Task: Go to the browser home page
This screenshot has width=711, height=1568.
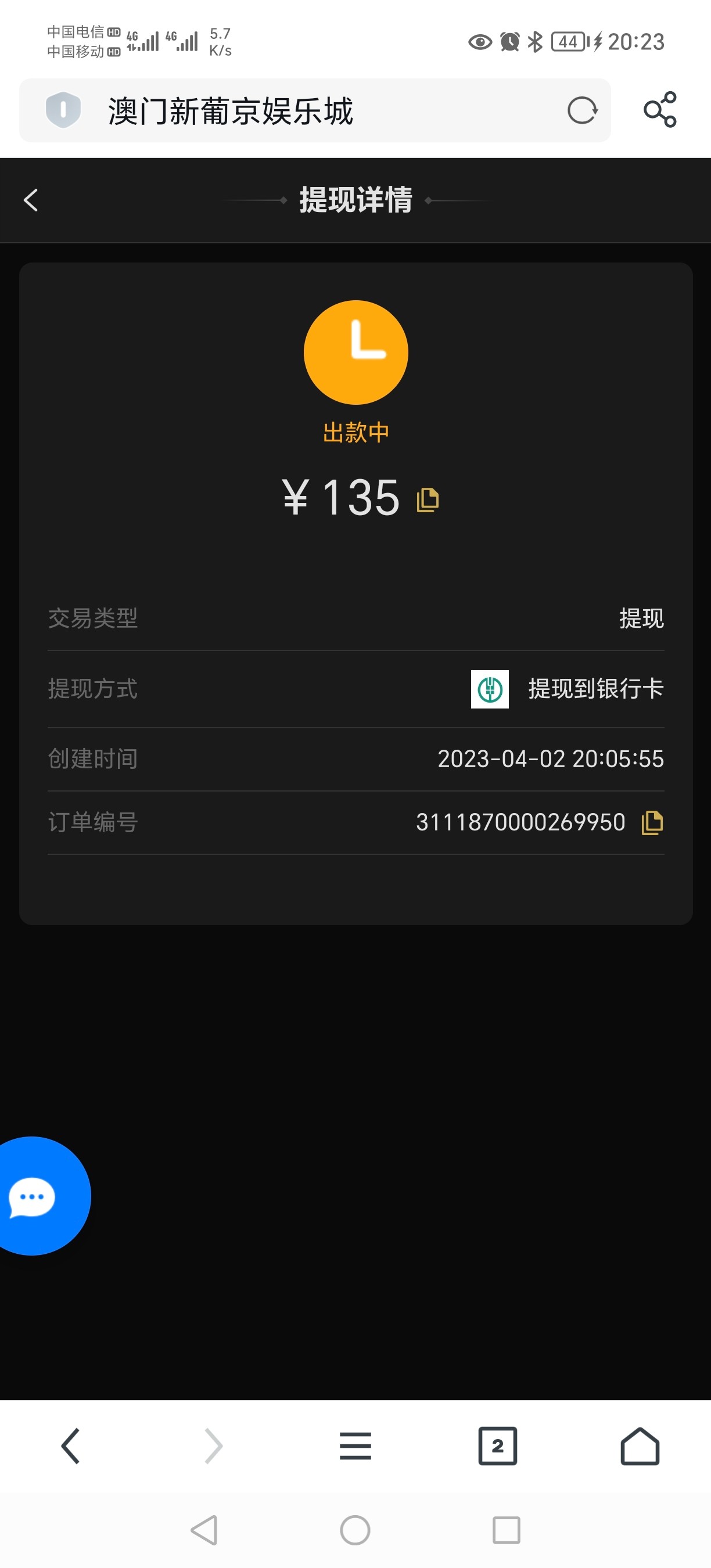Action: [640, 1445]
